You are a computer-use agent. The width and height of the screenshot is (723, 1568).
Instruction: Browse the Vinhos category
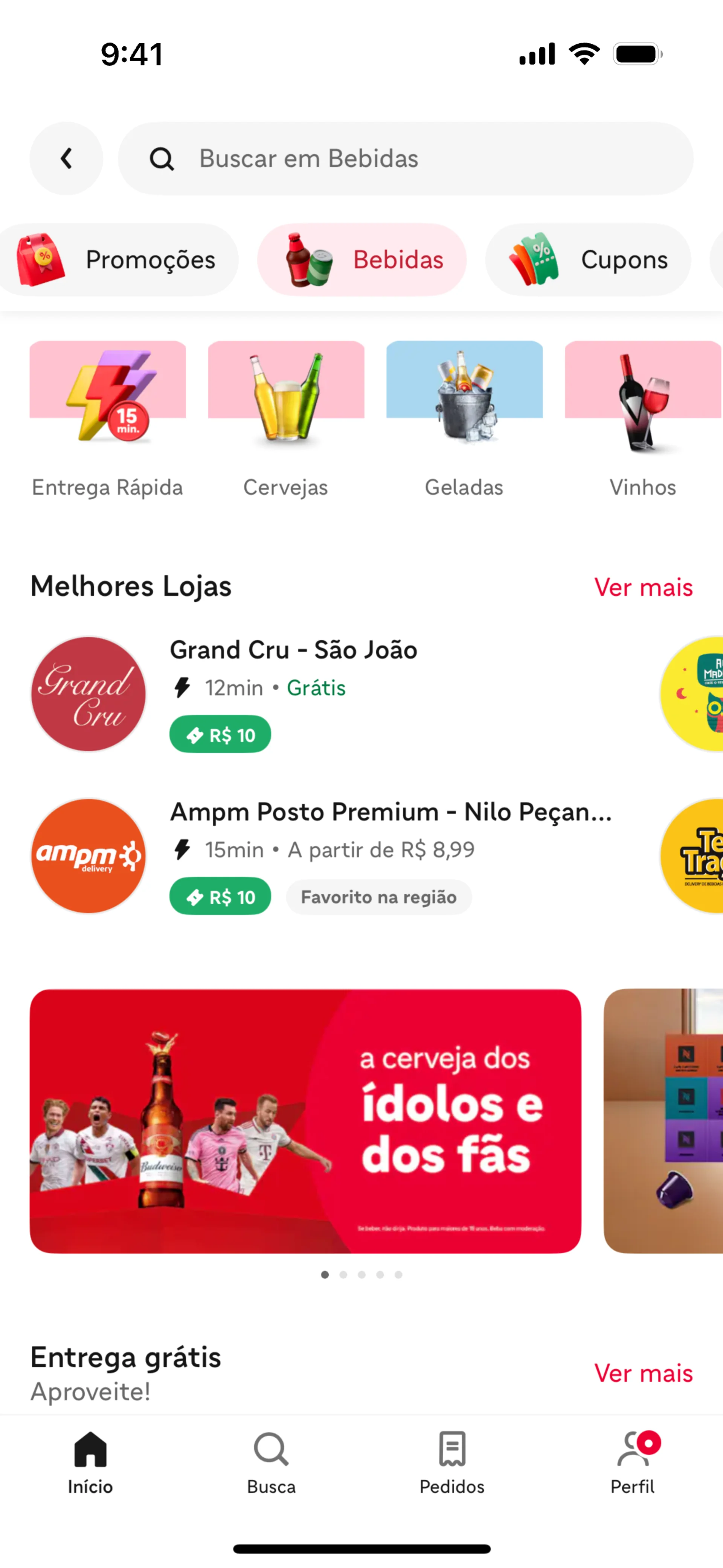pos(643,419)
